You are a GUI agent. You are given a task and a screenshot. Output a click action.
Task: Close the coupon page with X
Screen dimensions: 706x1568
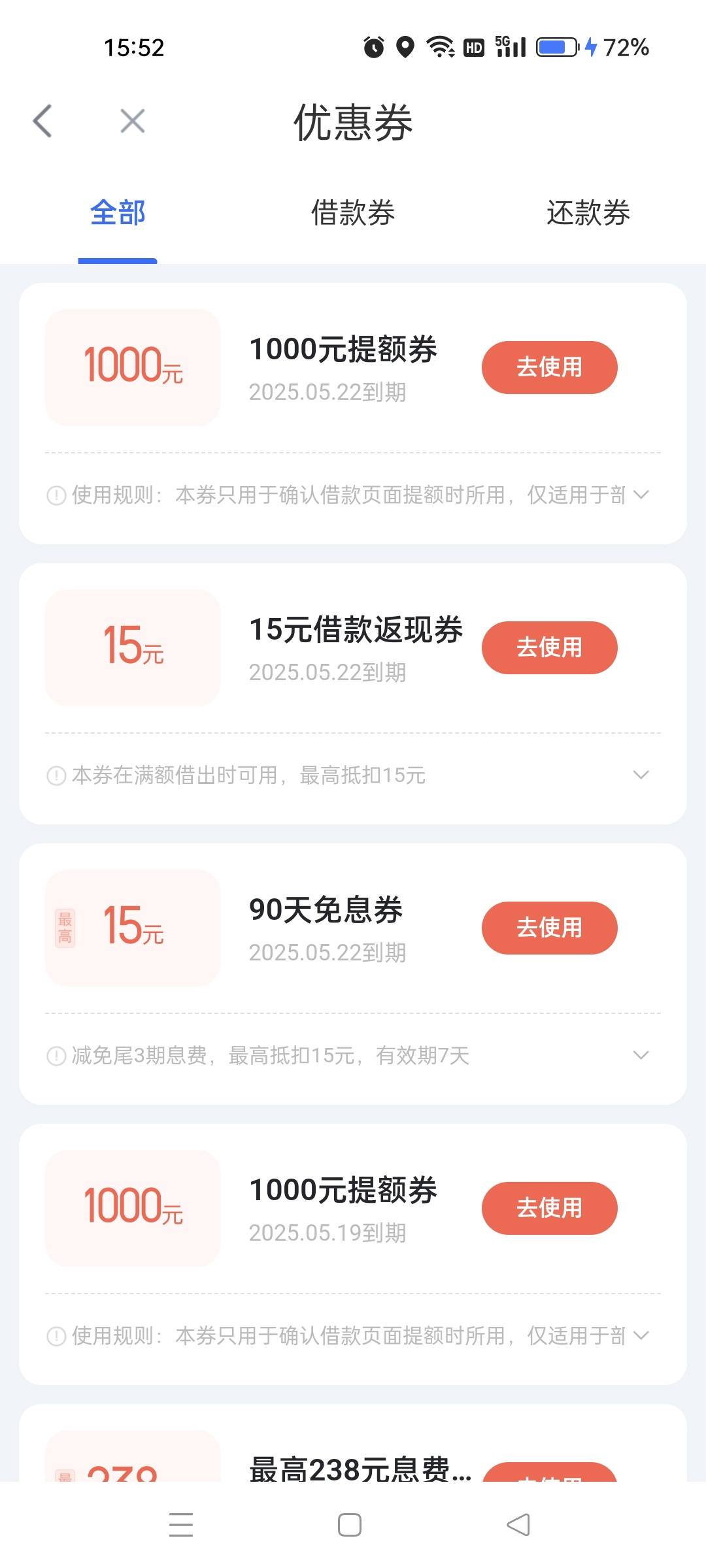click(133, 122)
